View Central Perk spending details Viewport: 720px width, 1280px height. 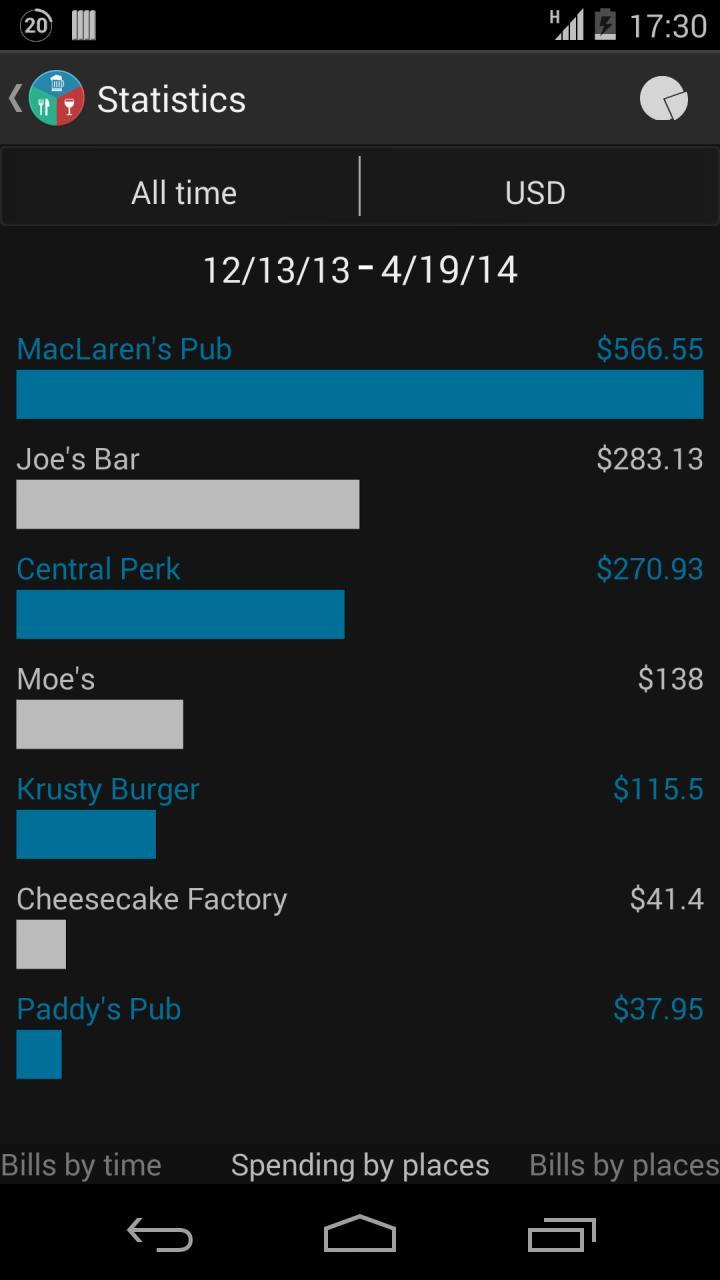tap(360, 596)
